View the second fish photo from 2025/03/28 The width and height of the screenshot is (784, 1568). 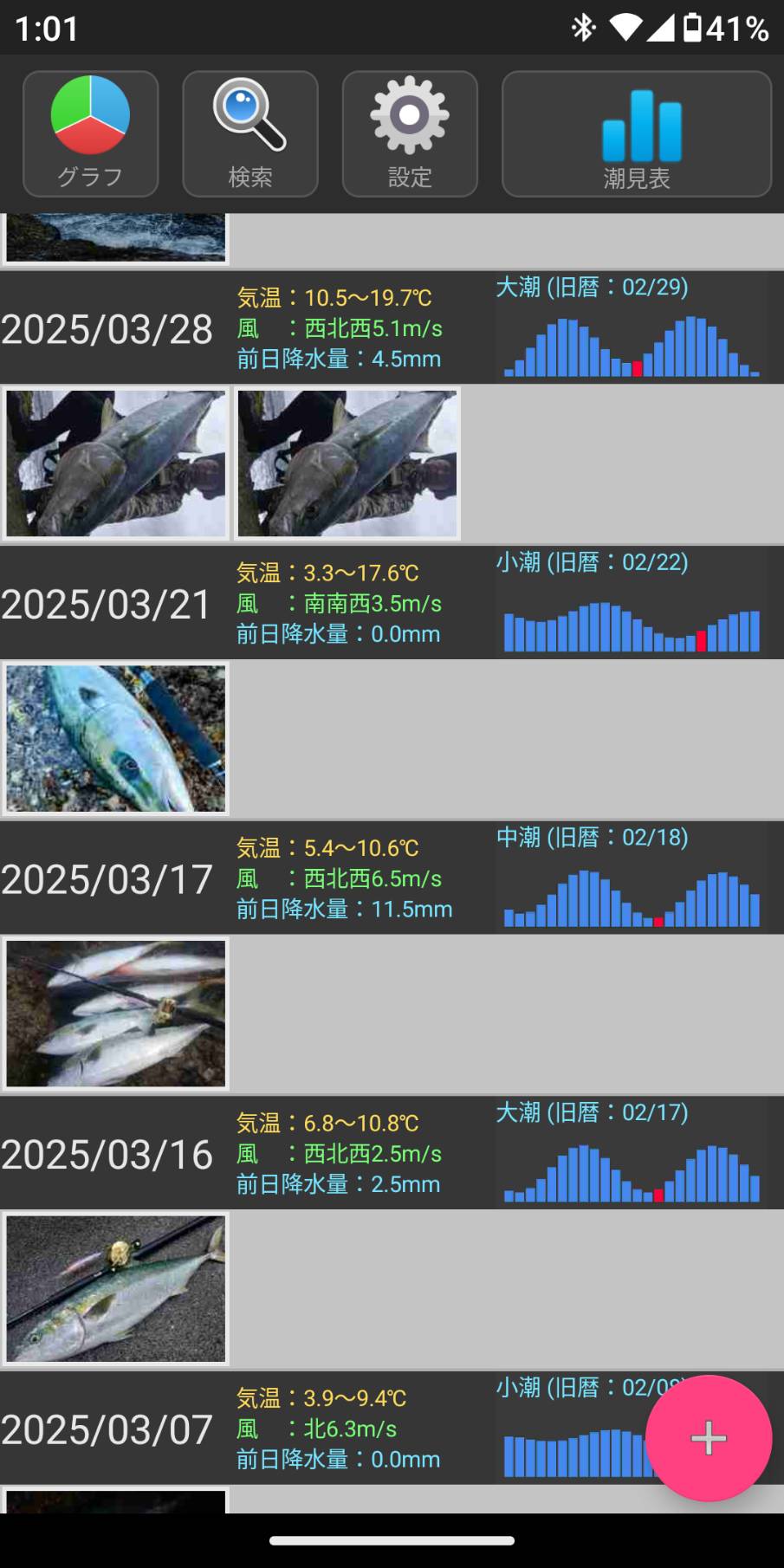pos(347,463)
